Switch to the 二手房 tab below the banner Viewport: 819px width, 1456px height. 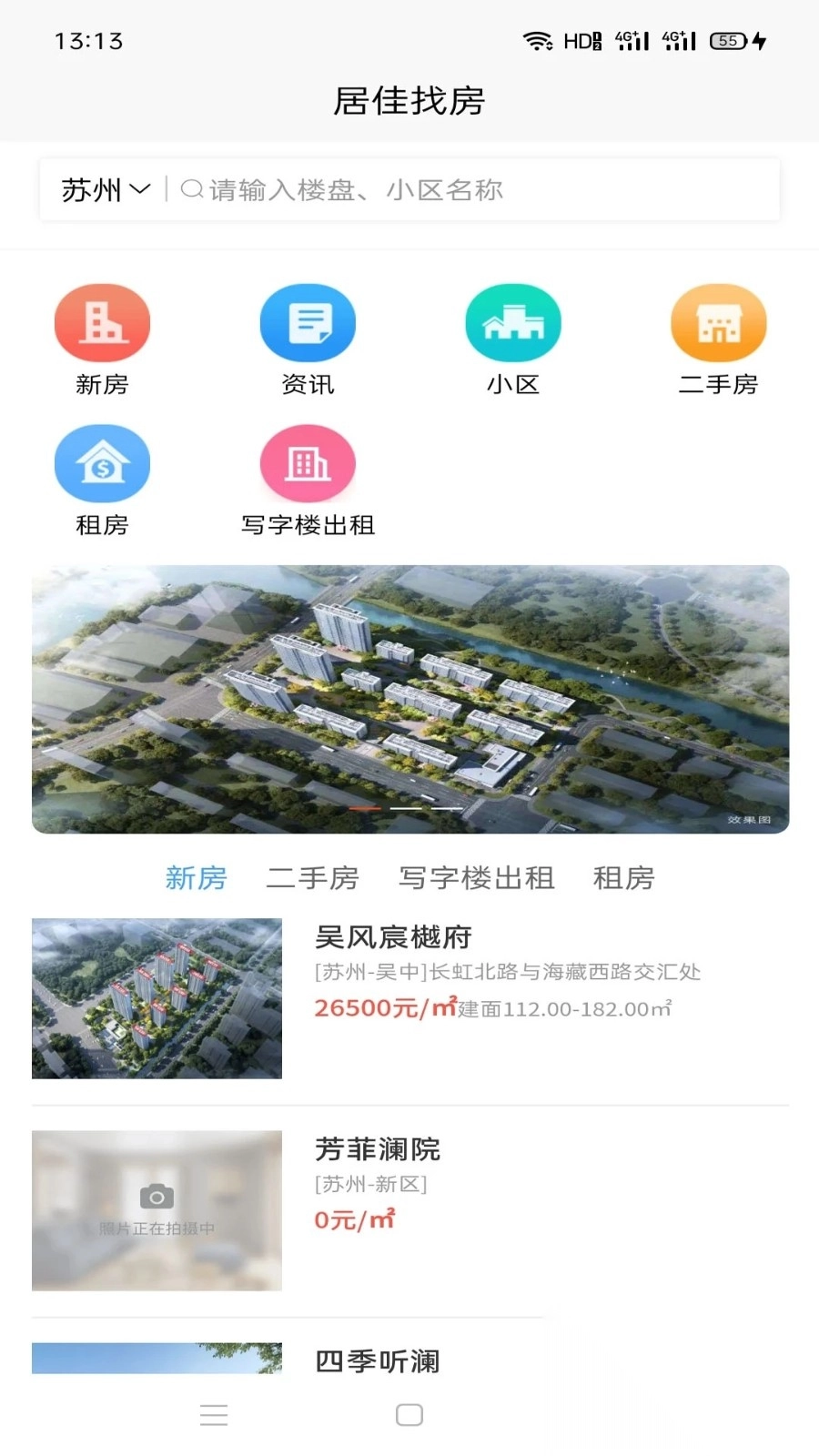coord(313,878)
